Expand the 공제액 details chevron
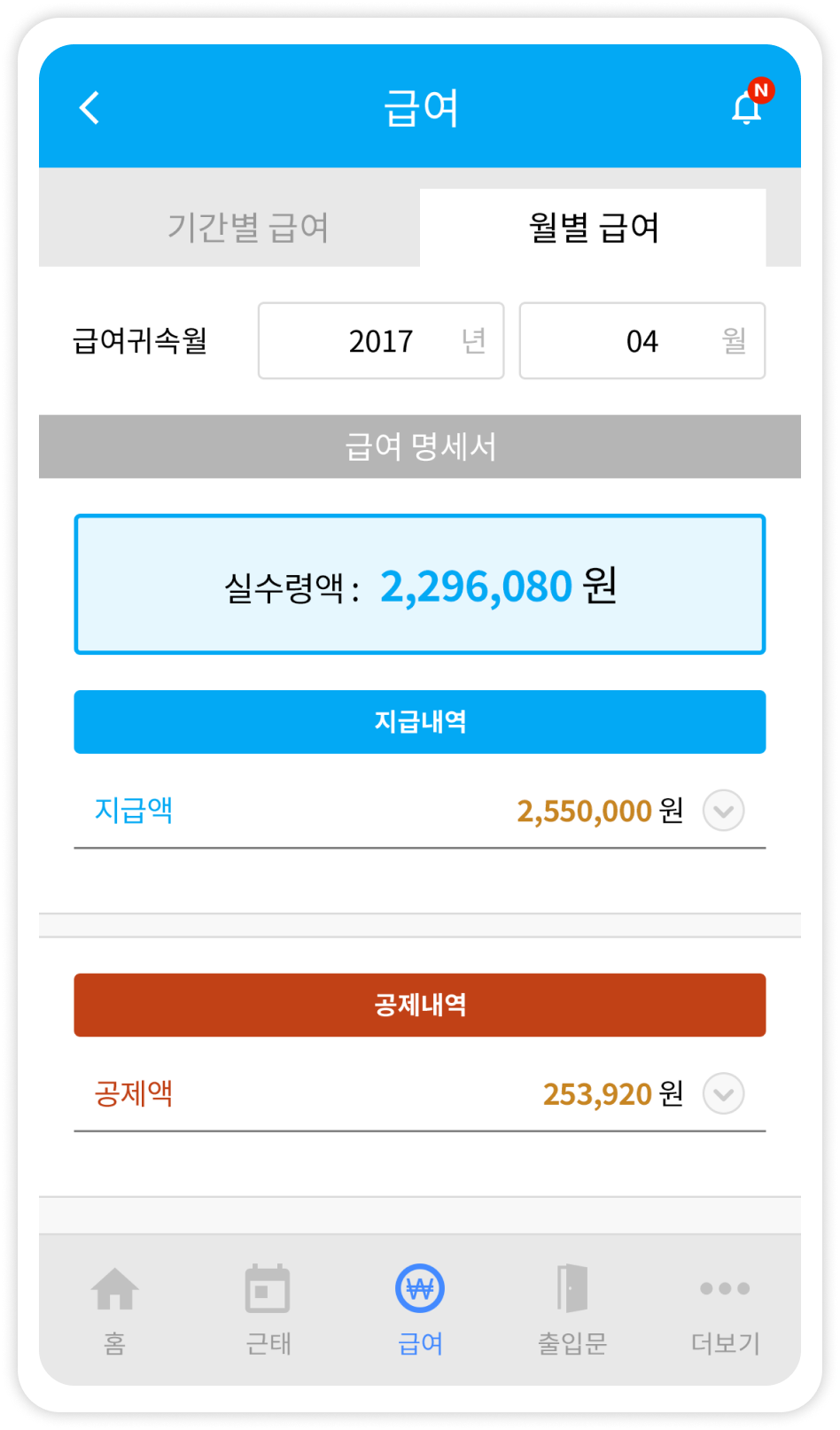This screenshot has height=1430, width=840. (723, 1093)
